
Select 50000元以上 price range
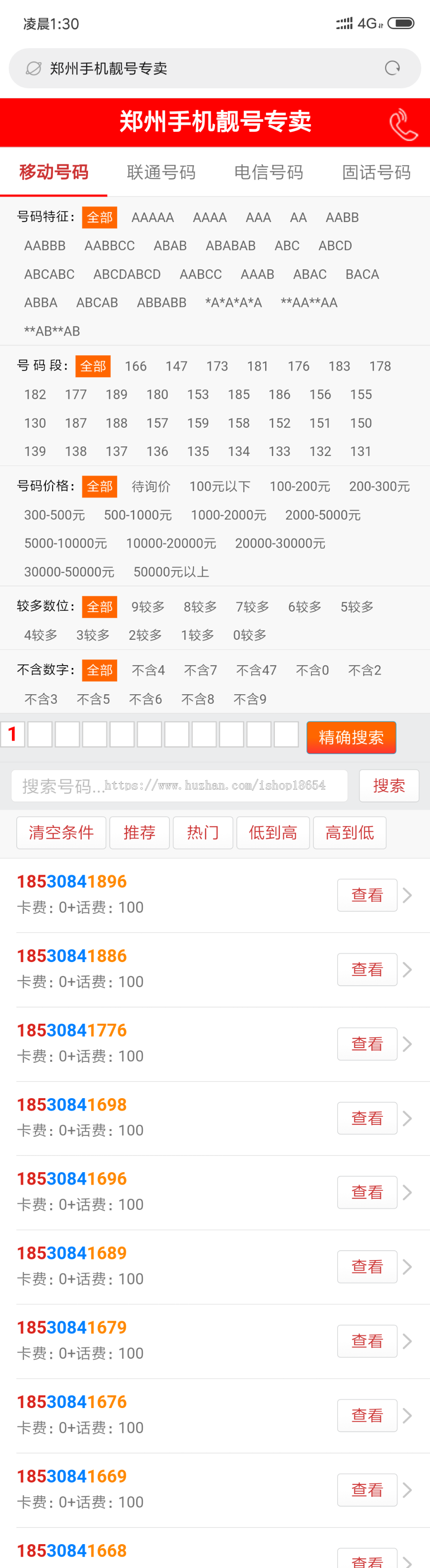click(171, 572)
